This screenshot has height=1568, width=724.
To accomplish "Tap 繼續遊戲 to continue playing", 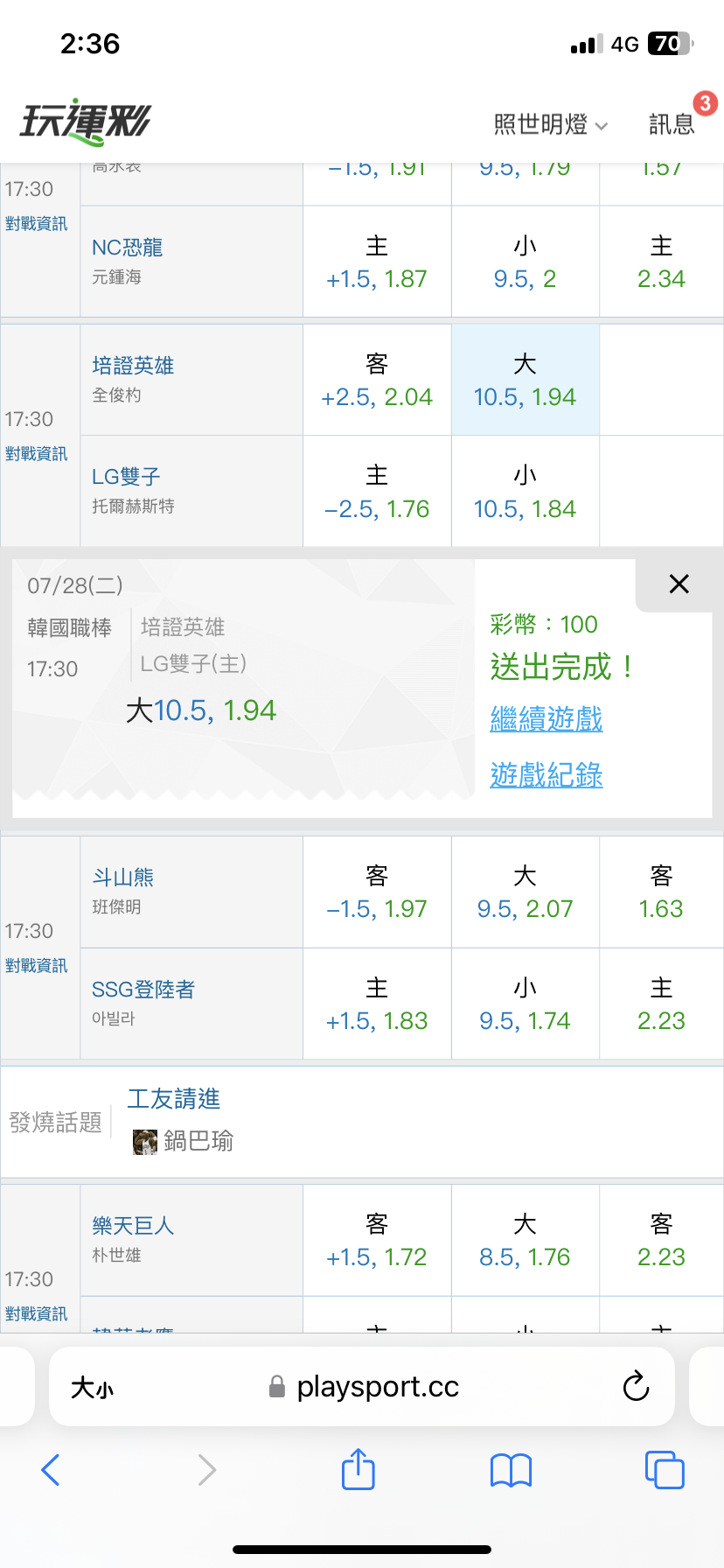I will (x=546, y=719).
